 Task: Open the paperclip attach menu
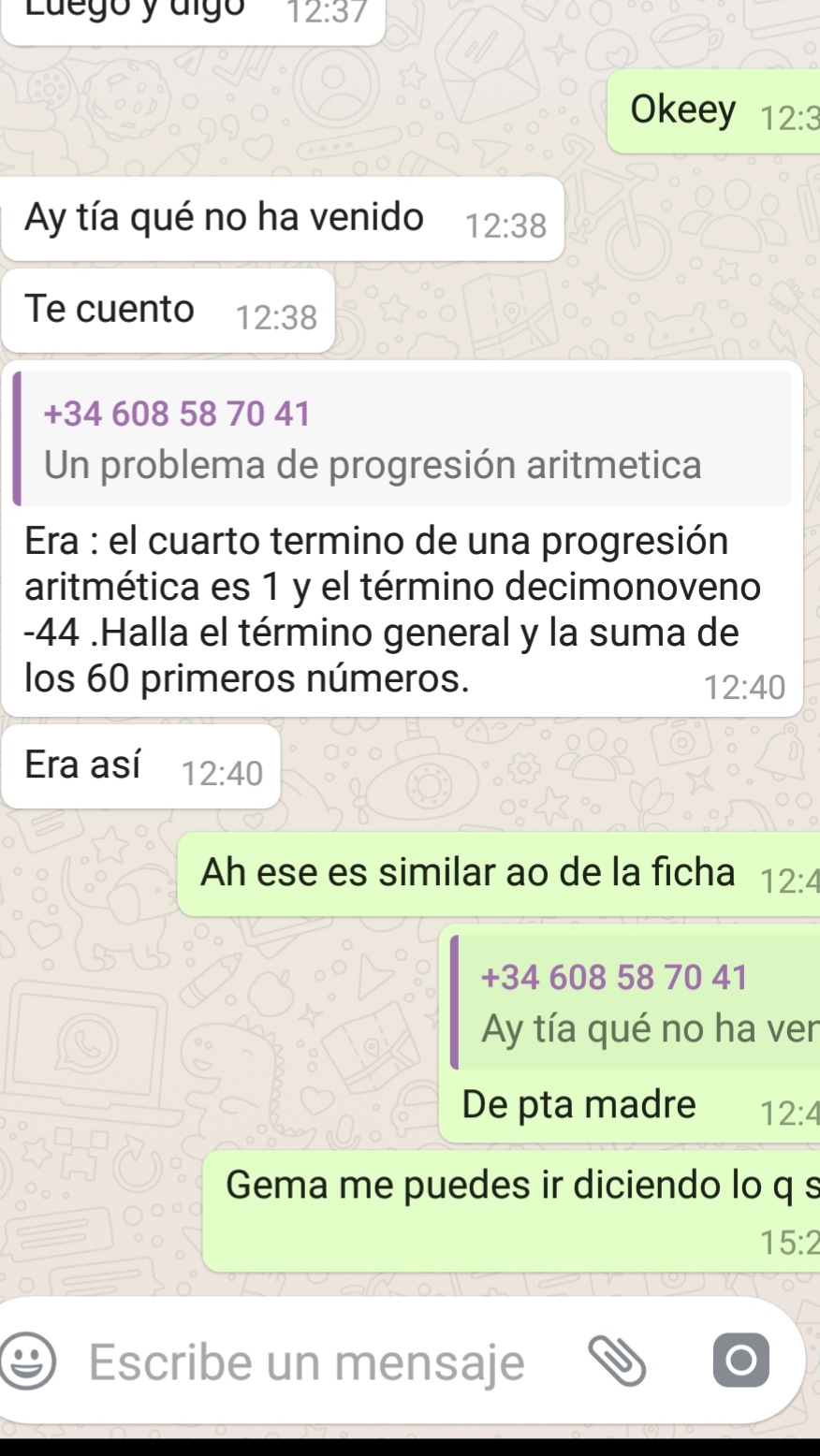pos(616,1361)
